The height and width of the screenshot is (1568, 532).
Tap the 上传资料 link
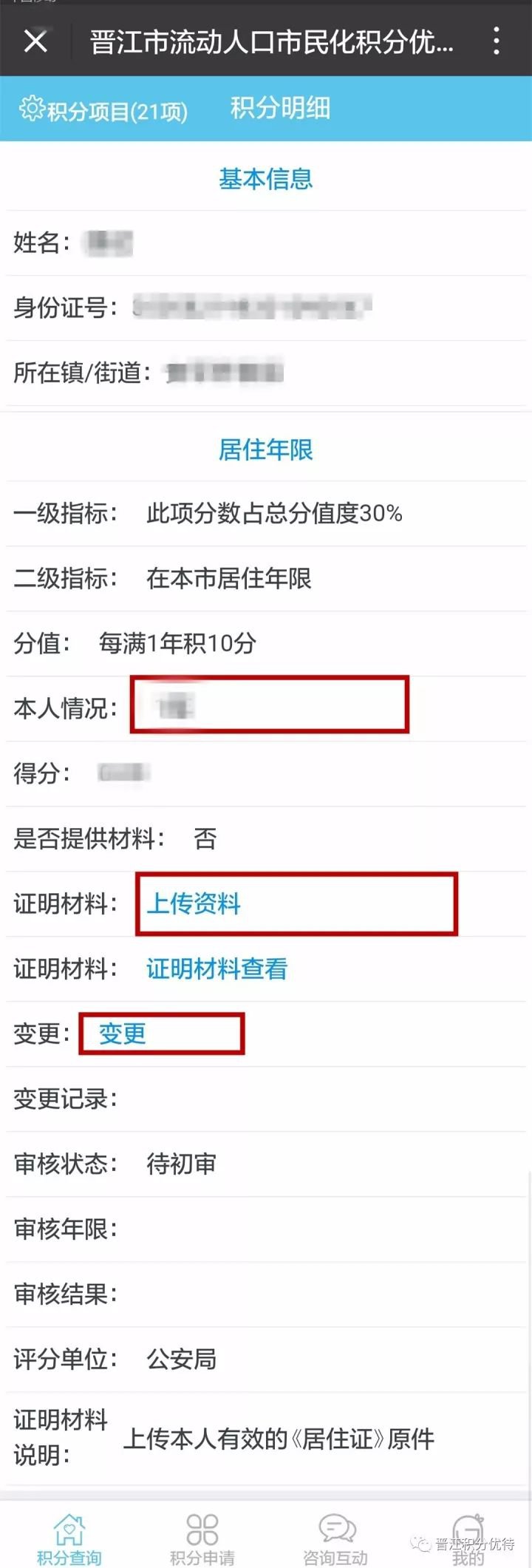click(x=194, y=903)
